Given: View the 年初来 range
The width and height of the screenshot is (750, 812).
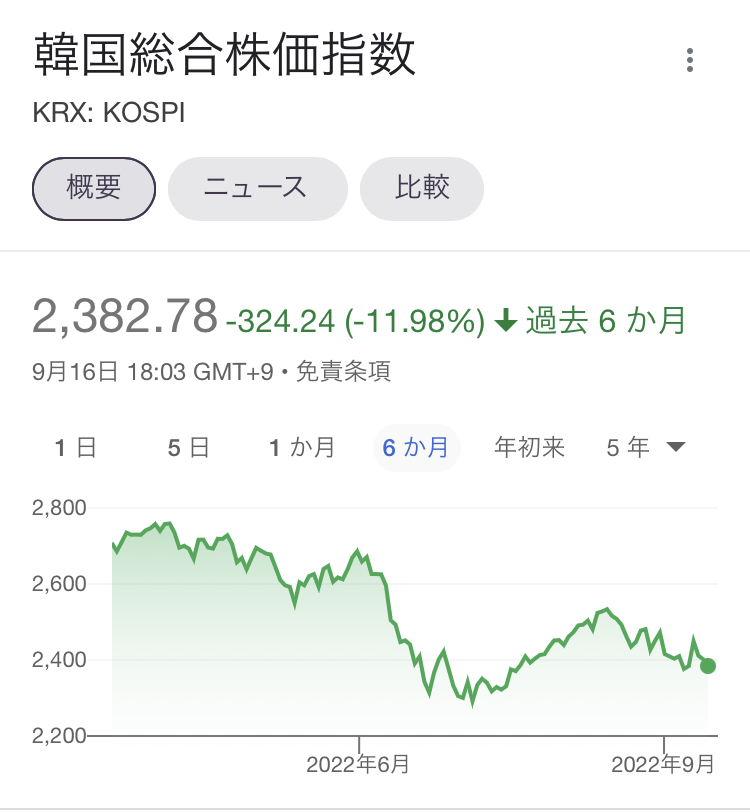Looking at the screenshot, I should click(529, 447).
